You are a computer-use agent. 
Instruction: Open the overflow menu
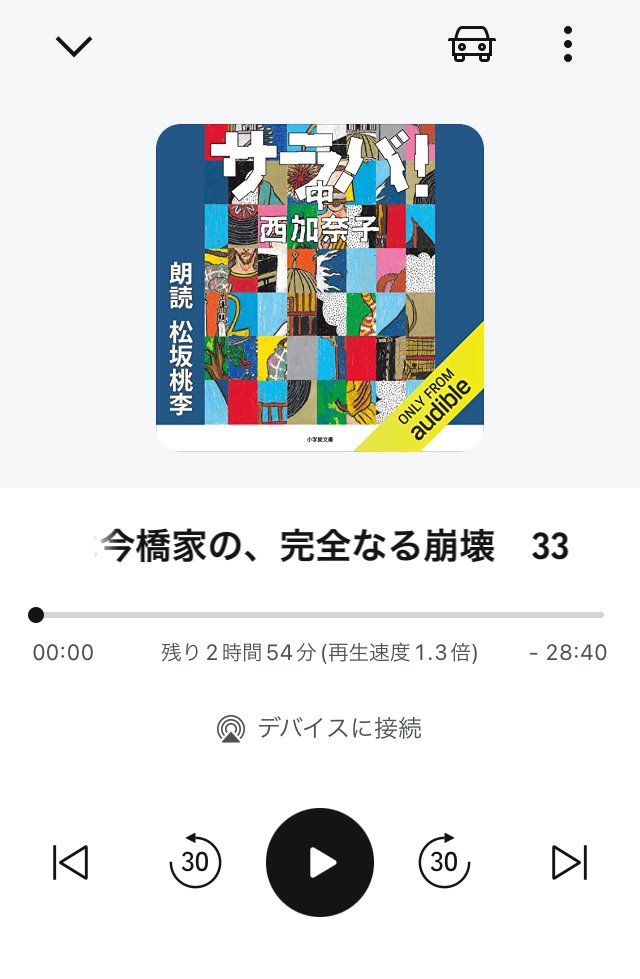pyautogui.click(x=567, y=45)
